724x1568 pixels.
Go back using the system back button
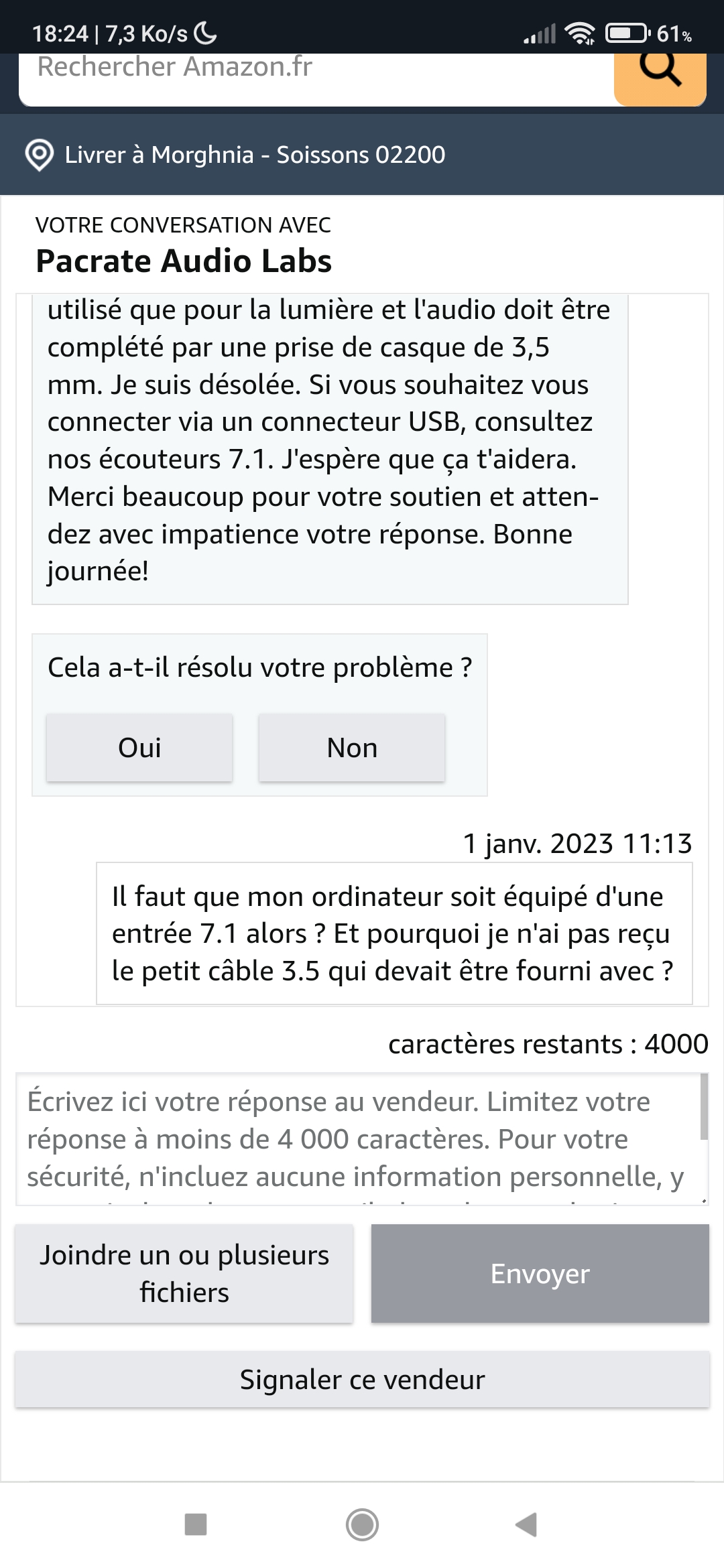[527, 1524]
